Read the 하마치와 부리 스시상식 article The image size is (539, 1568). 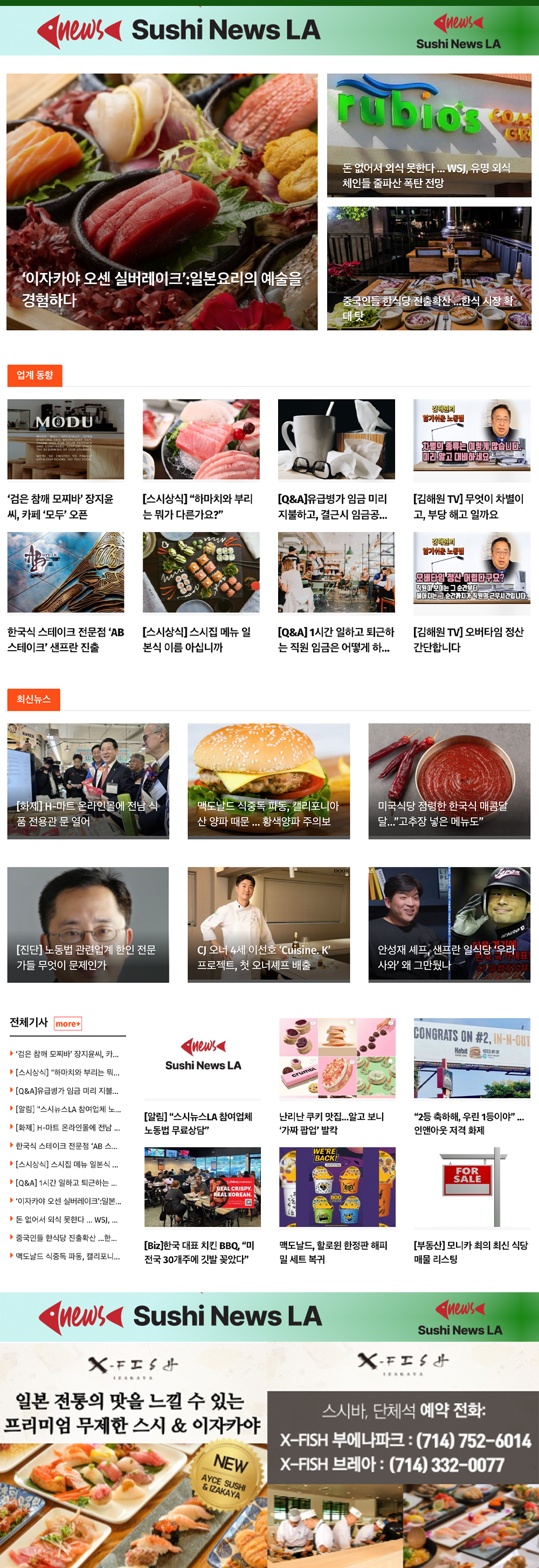(x=198, y=506)
